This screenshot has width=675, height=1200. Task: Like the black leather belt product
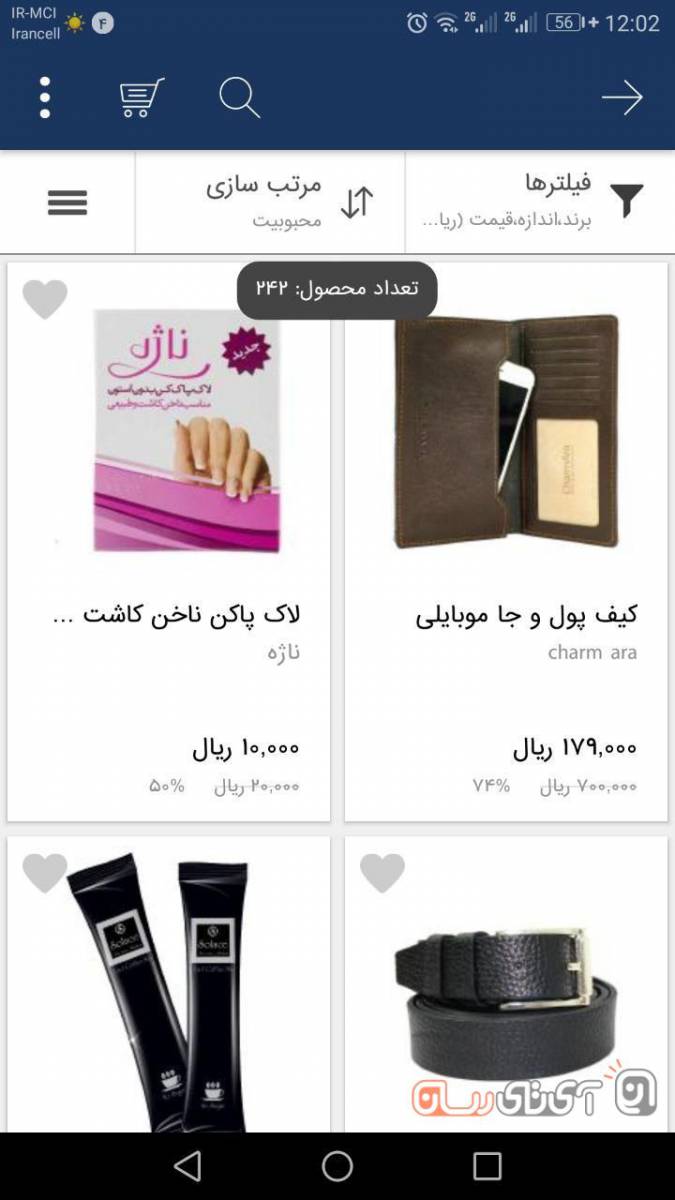click(x=382, y=873)
